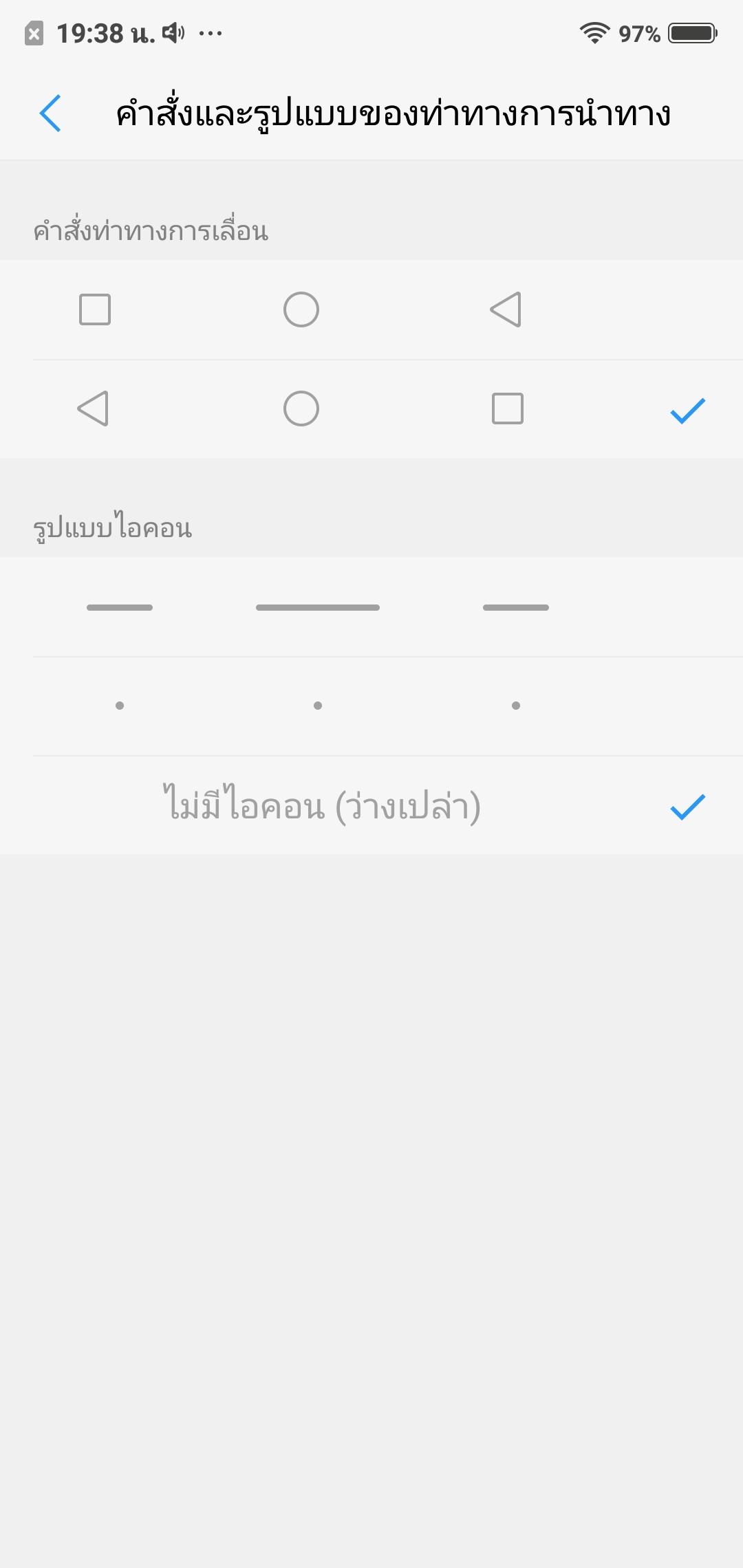Select the square-circle-triangle gesture order
This screenshot has width=743, height=1568.
pyautogui.click(x=371, y=309)
